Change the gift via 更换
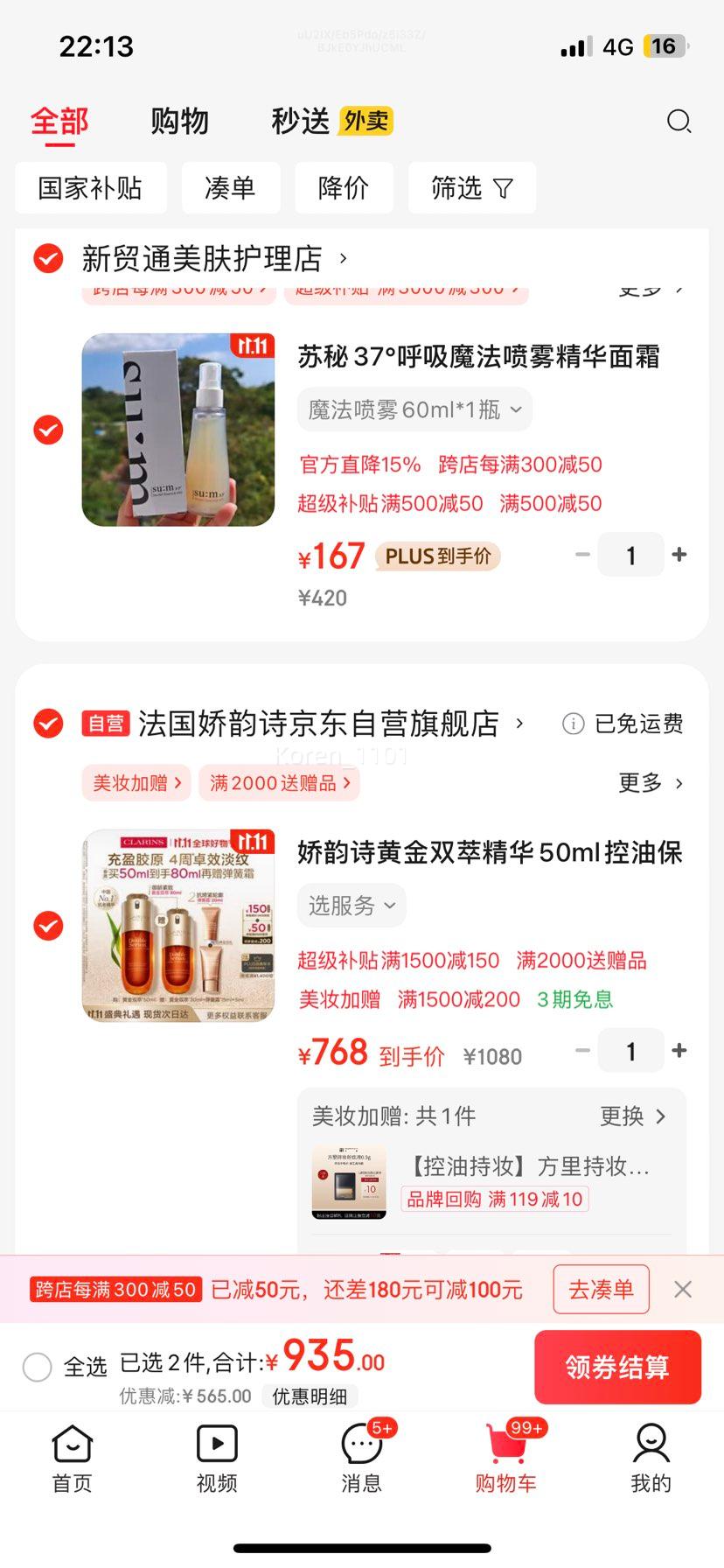The height and width of the screenshot is (1568, 724). (x=632, y=1116)
